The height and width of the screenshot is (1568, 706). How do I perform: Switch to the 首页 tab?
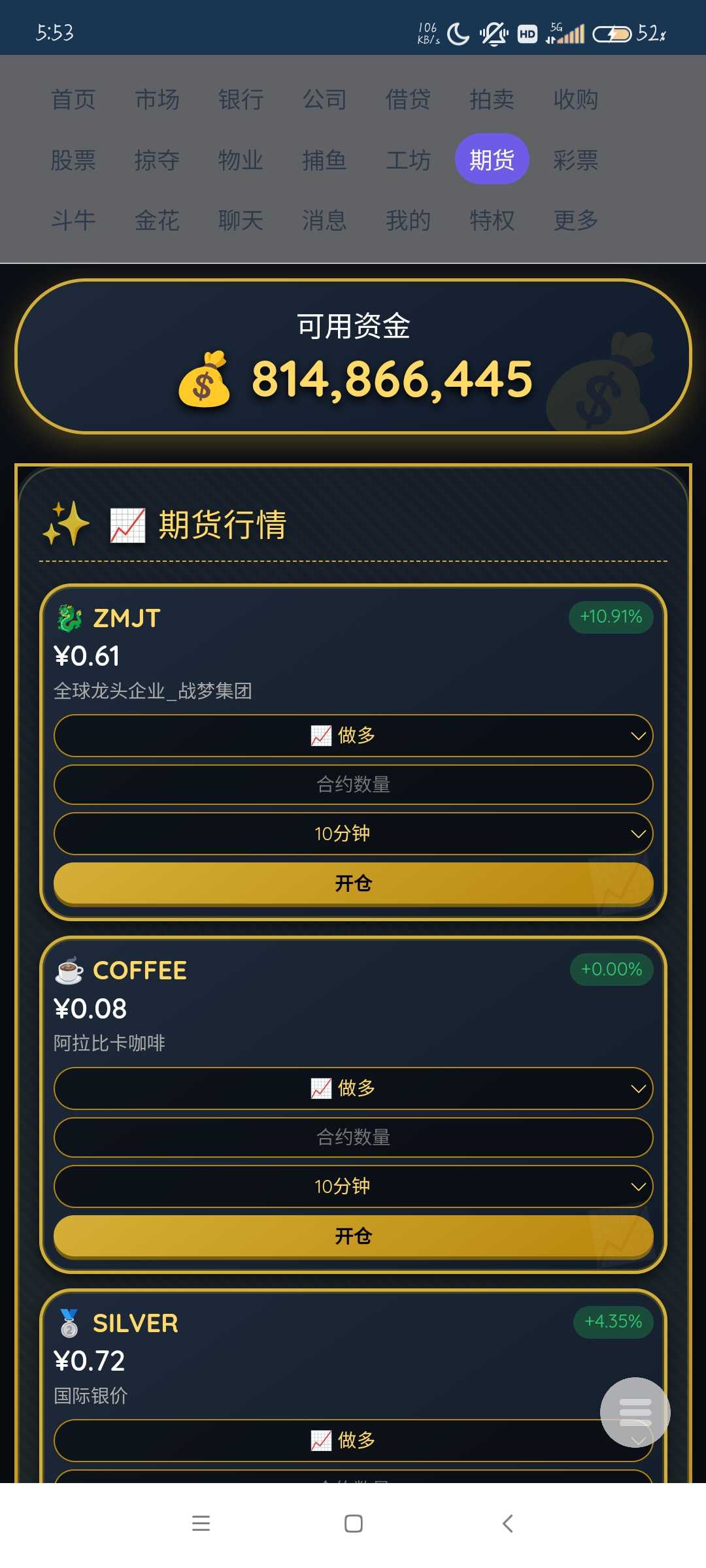[73, 99]
